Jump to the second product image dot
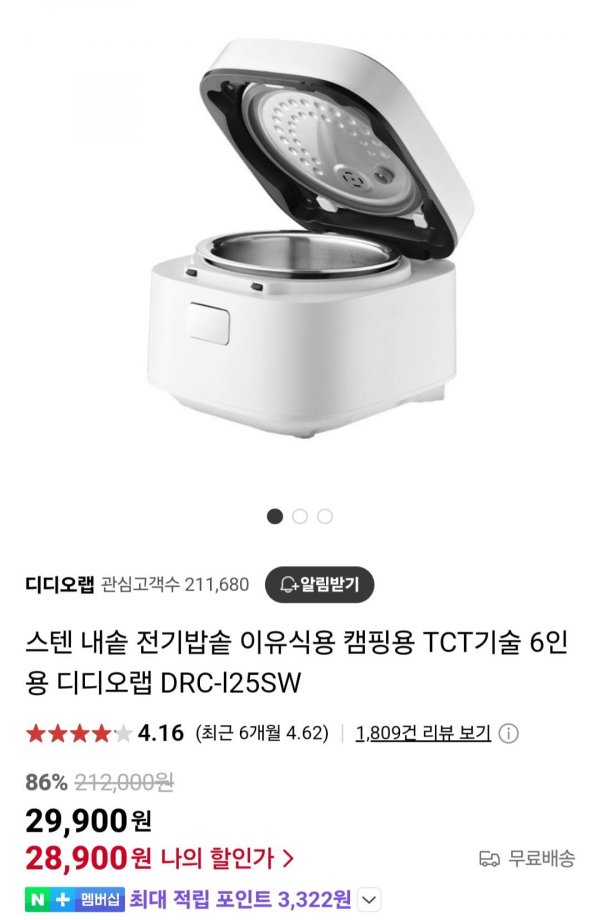 click(300, 516)
